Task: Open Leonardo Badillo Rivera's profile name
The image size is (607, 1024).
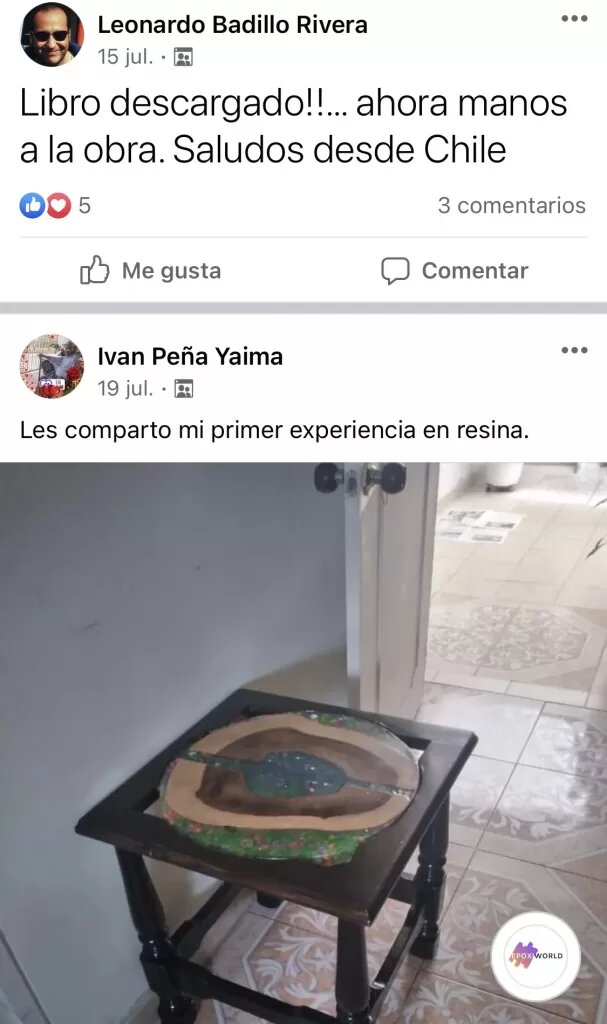Action: pos(232,25)
